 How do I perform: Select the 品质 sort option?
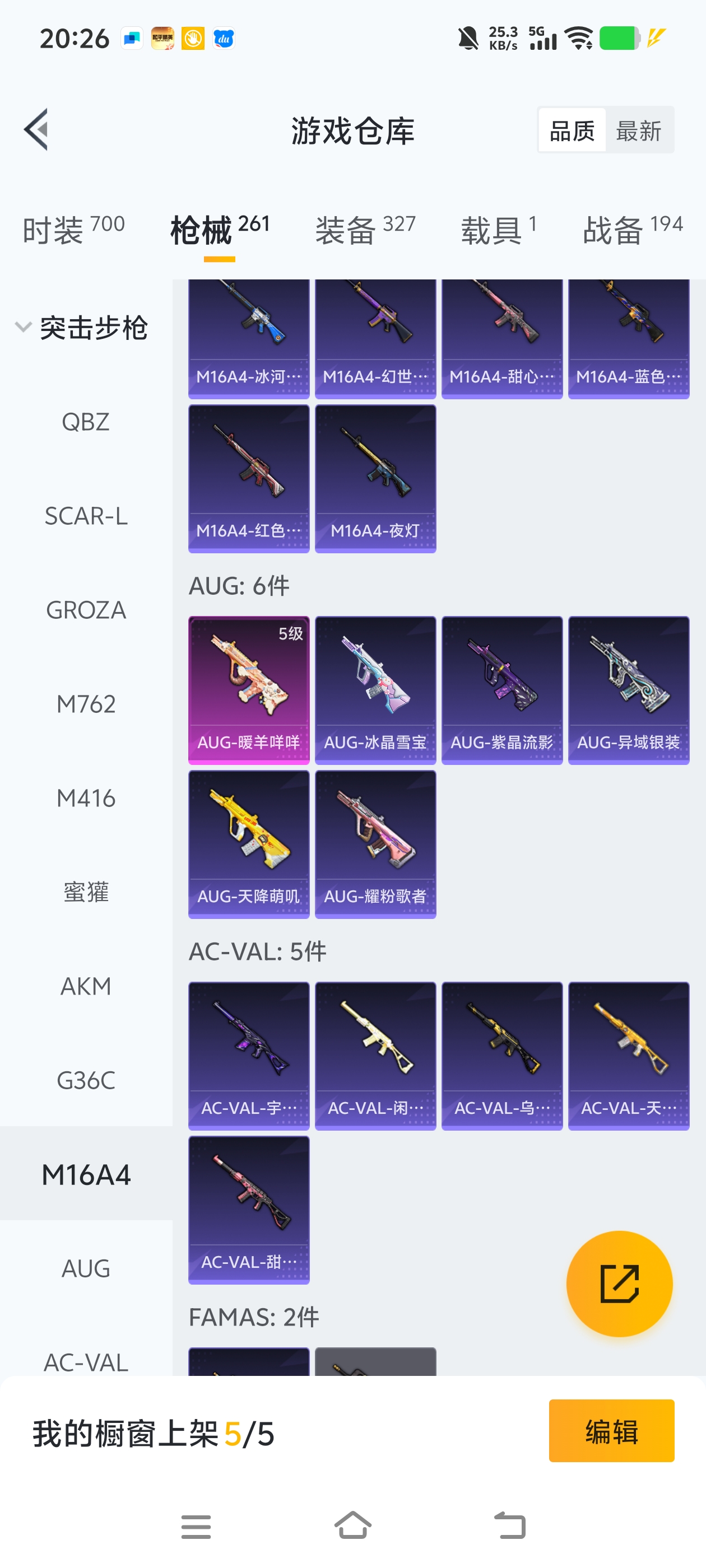[x=572, y=131]
